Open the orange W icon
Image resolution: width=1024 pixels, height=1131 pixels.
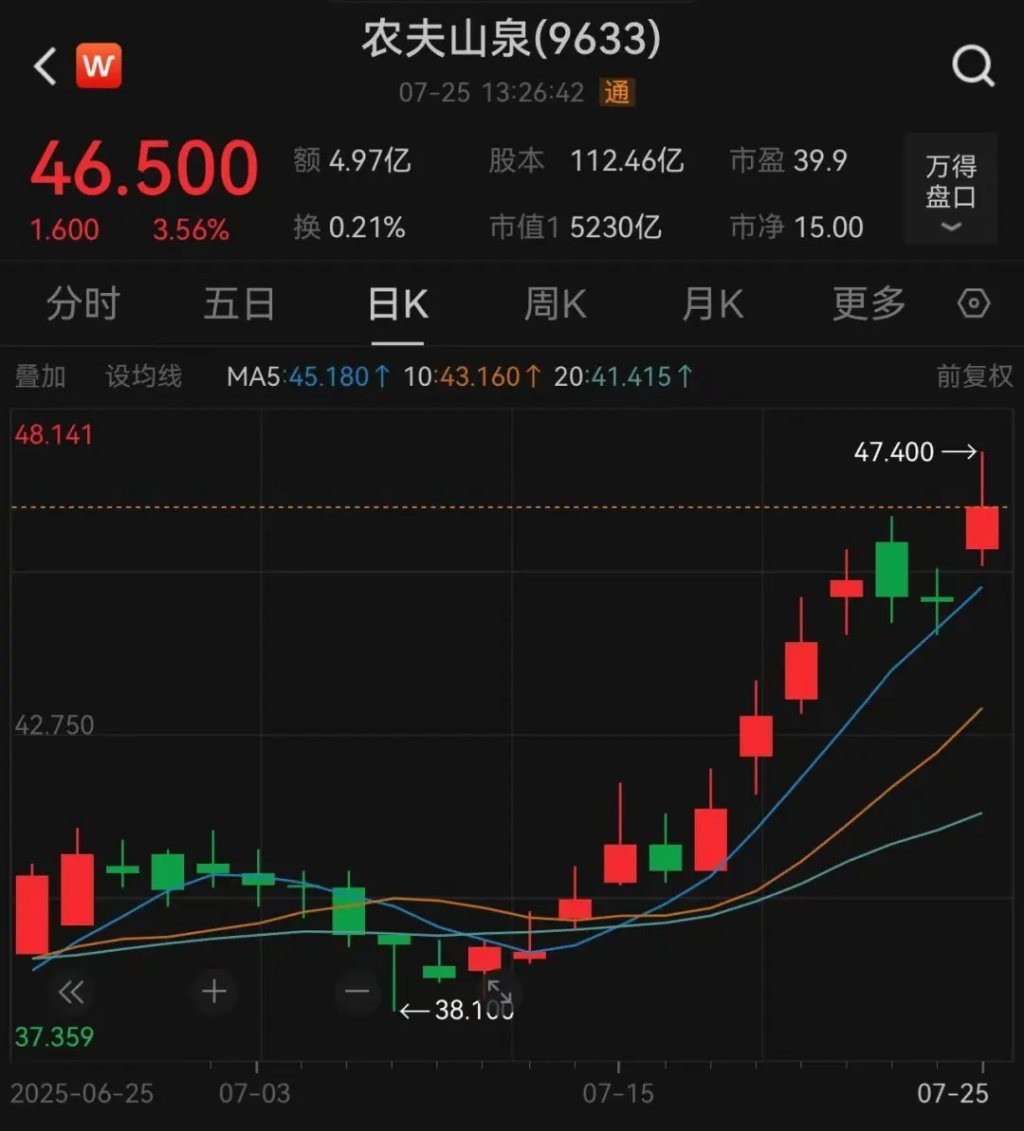(98, 67)
